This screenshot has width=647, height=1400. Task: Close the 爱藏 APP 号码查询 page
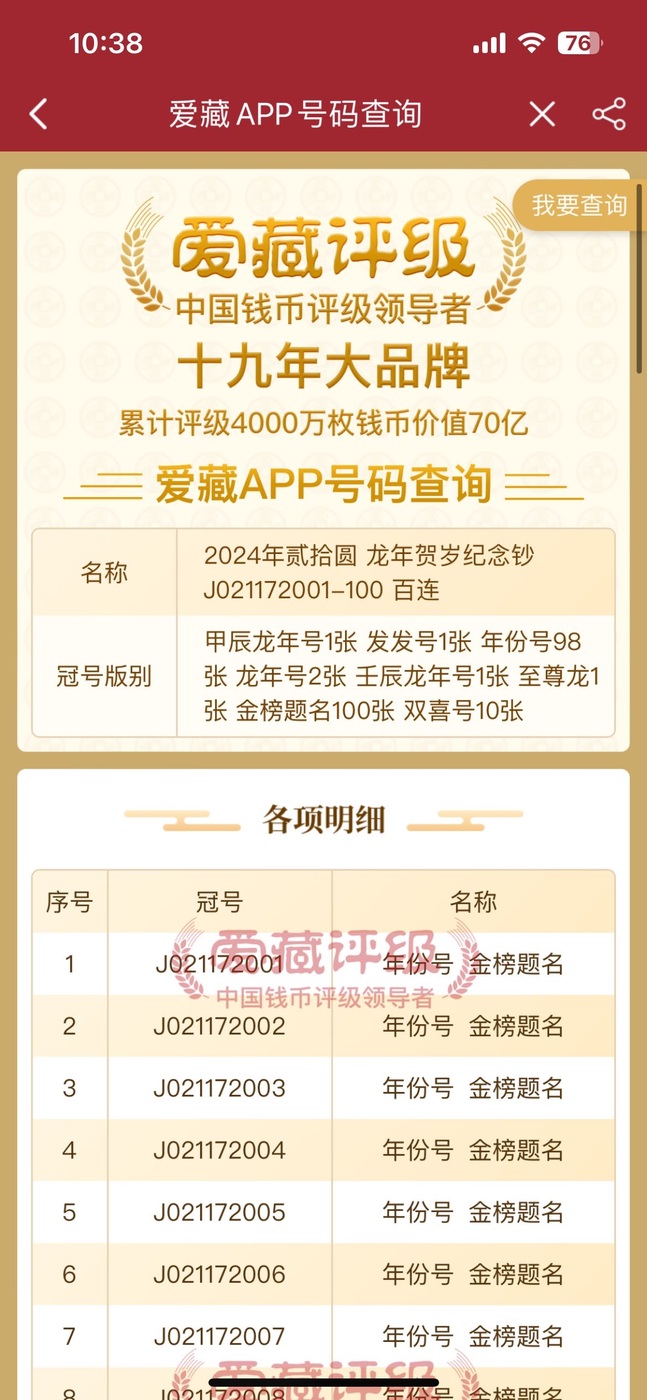coord(542,114)
